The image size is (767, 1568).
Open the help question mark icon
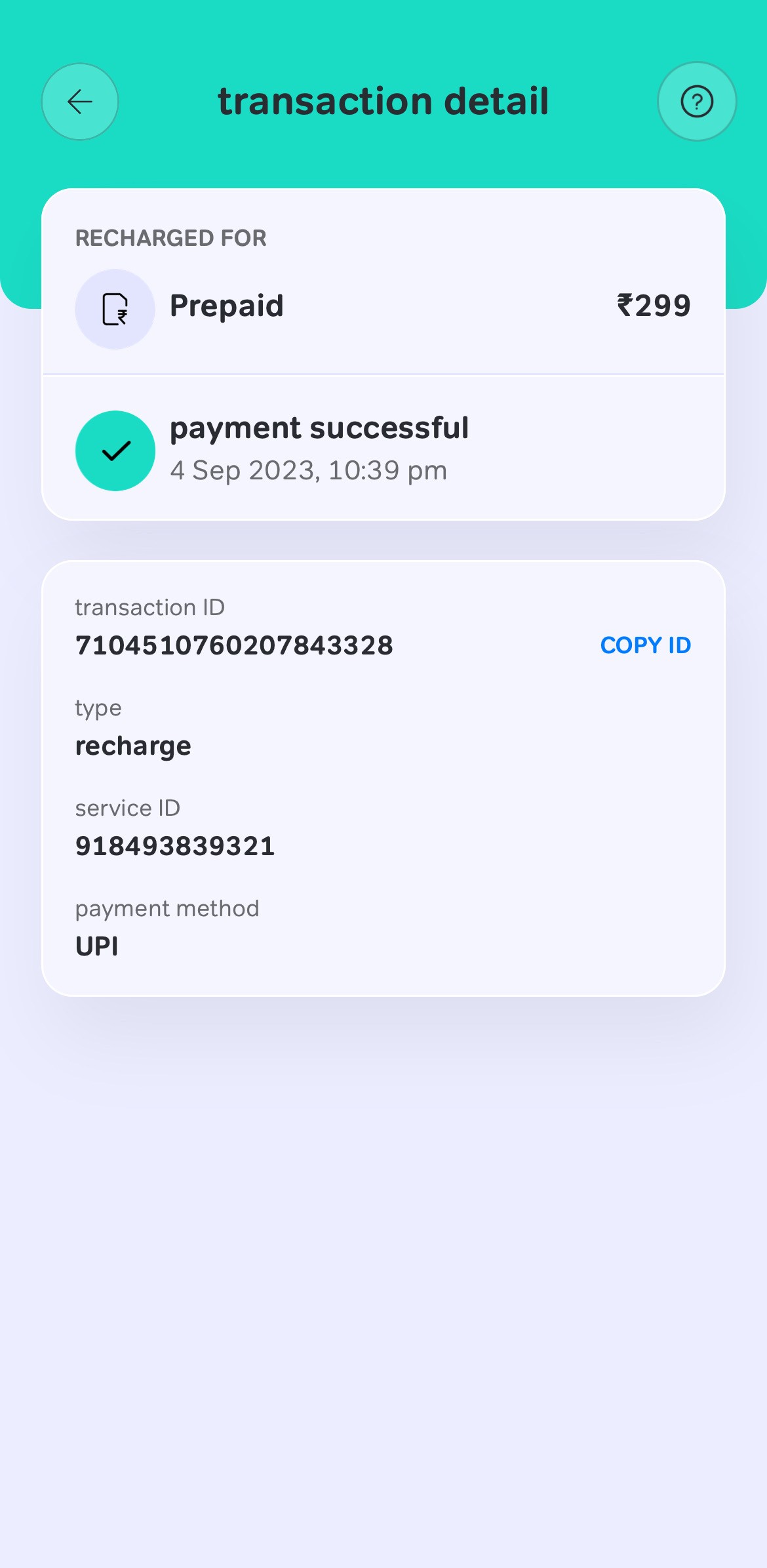[696, 102]
